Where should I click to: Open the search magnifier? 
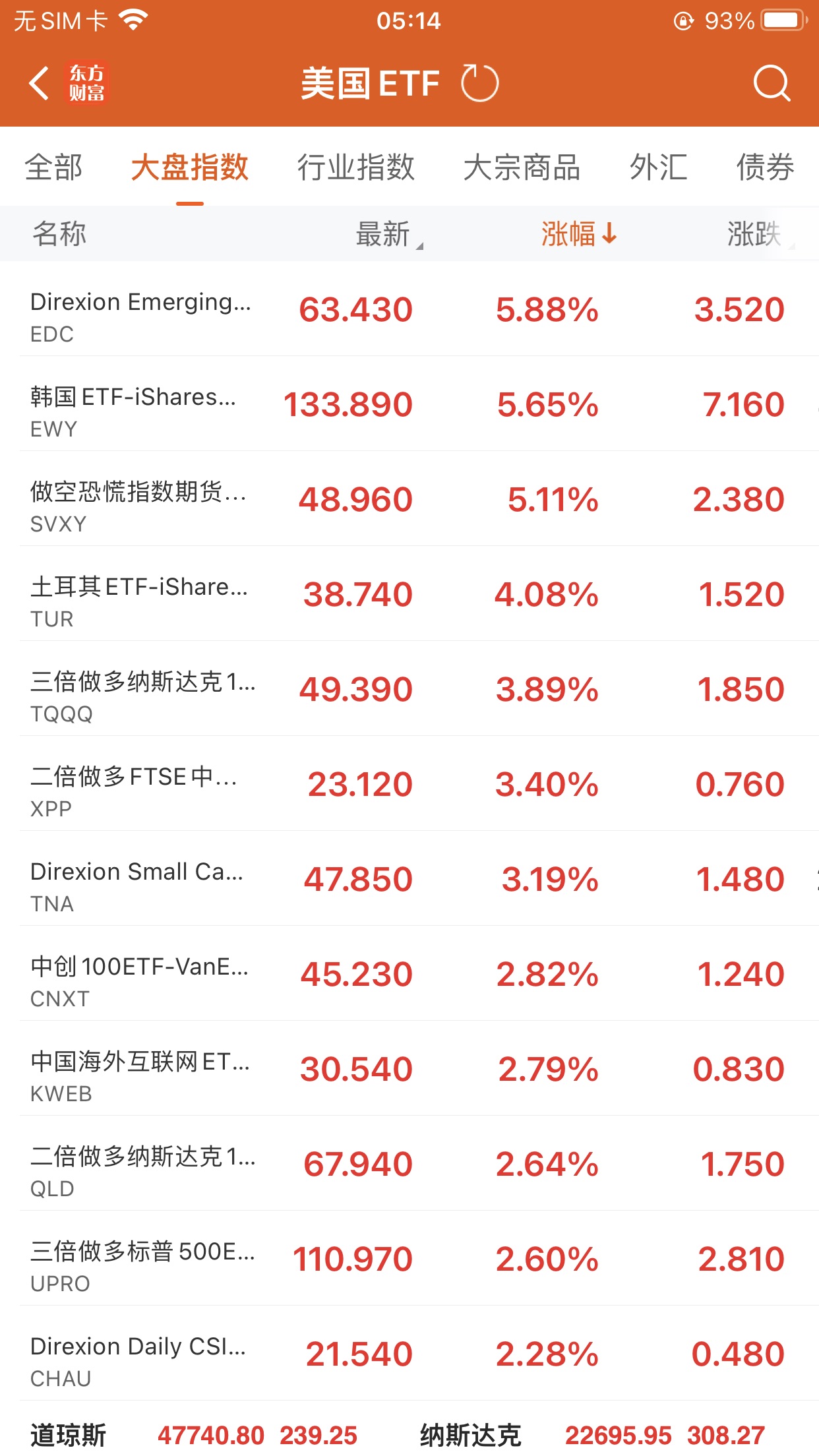(x=771, y=83)
